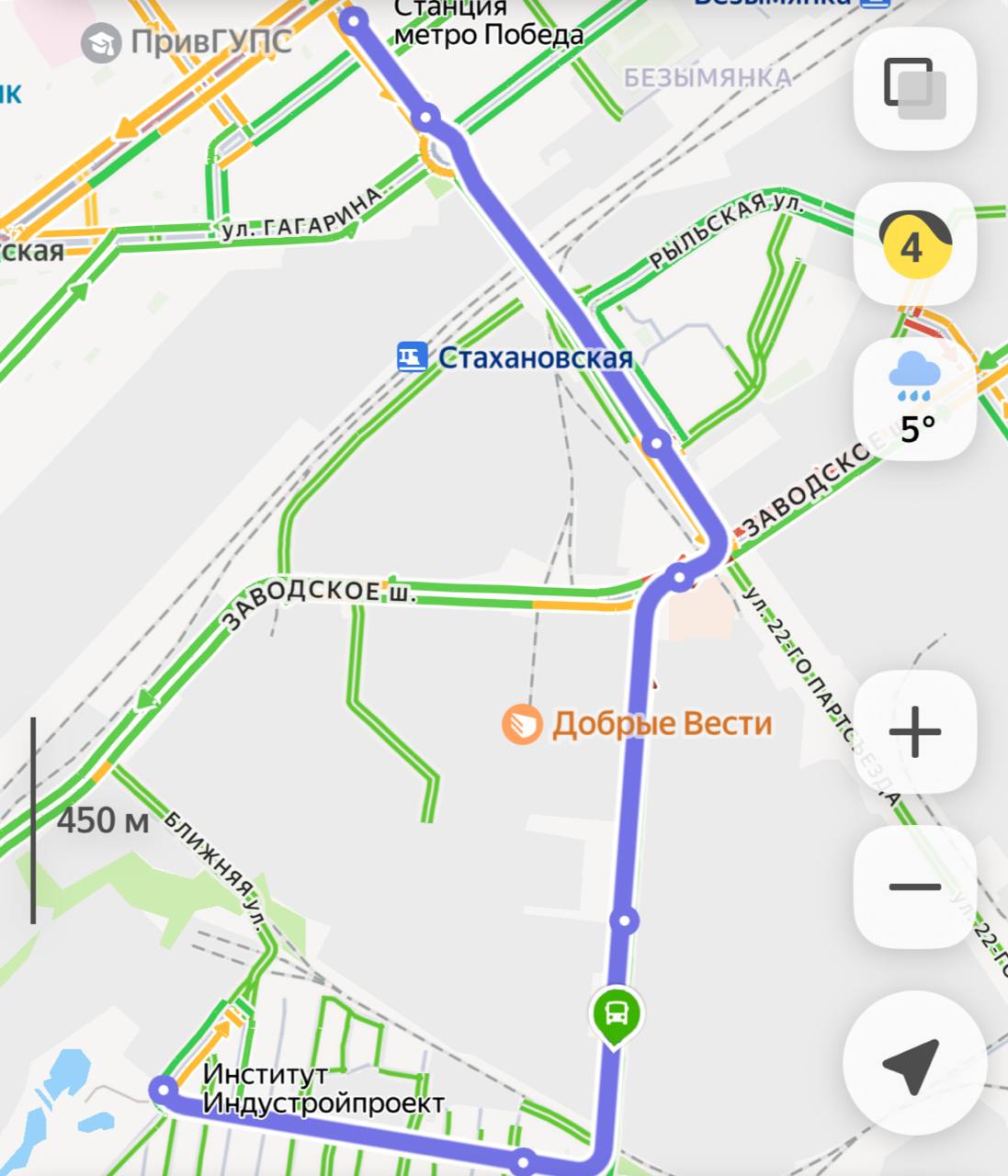Zoom in with the plus button
The height and width of the screenshot is (1176, 1008).
click(x=914, y=732)
